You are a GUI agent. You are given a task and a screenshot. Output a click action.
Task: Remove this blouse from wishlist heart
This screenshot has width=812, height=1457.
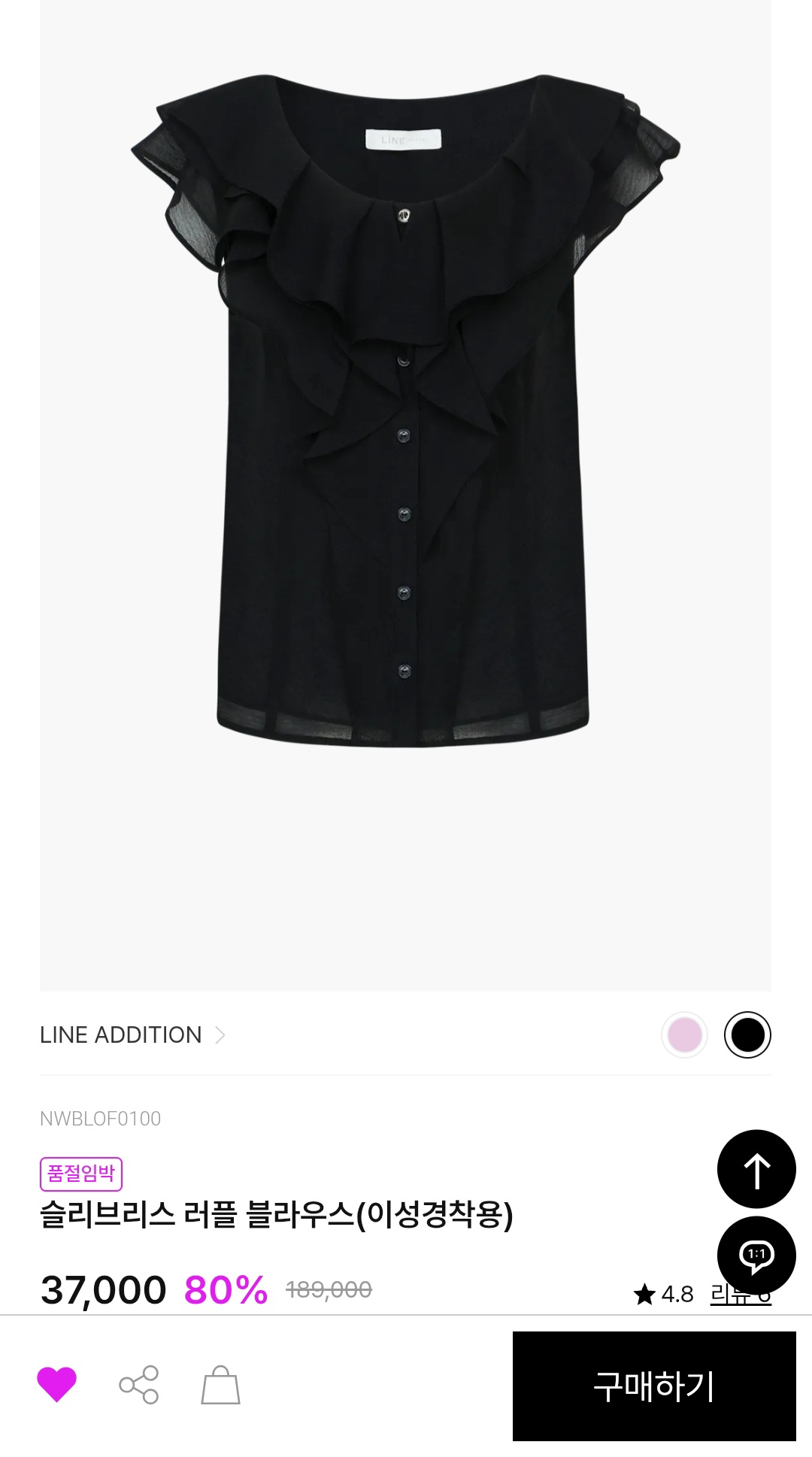57,1384
